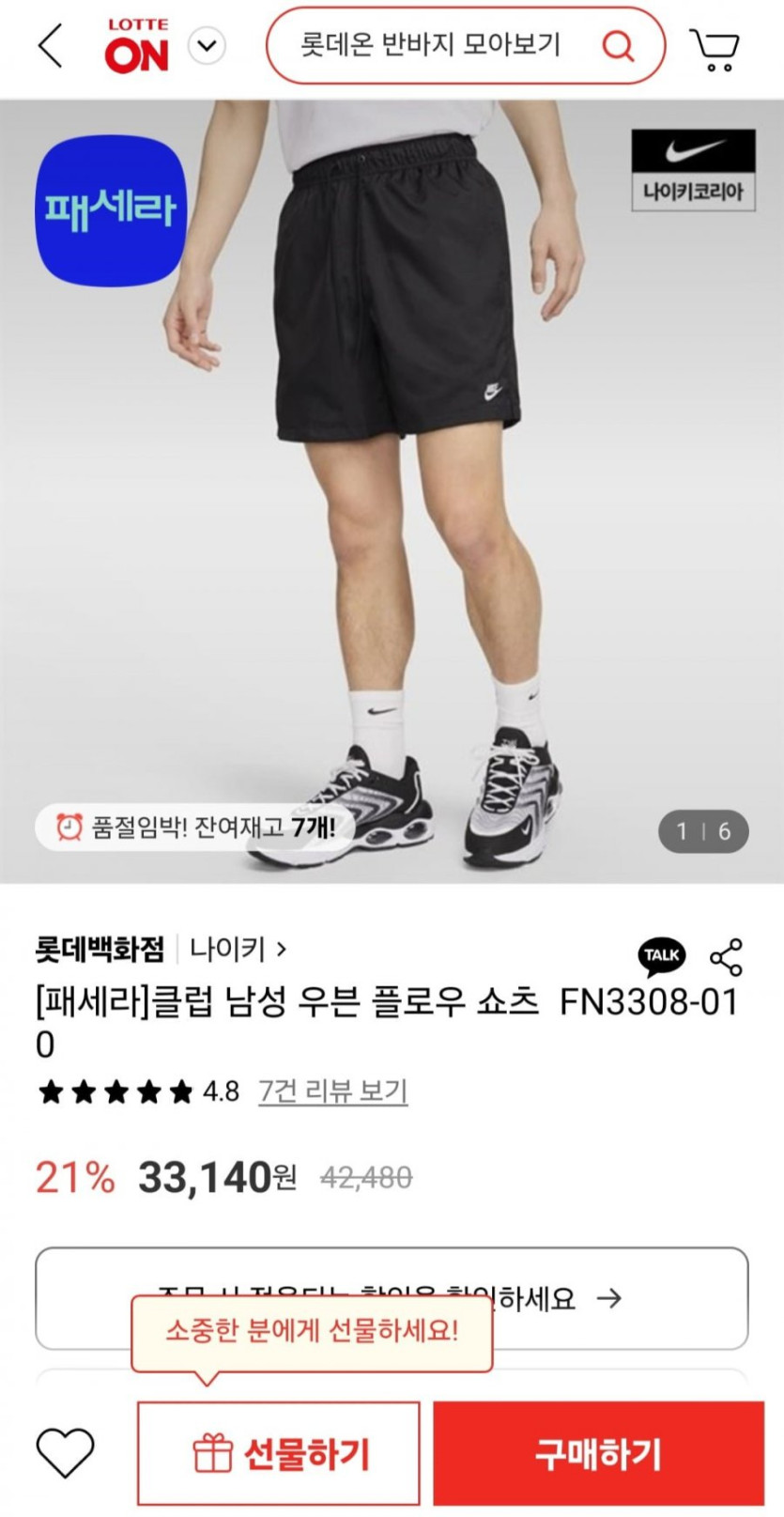Image resolution: width=784 pixels, height=1517 pixels.
Task: Tap the search field for 롯데온 반바지 모아보기
Action: coord(432,44)
